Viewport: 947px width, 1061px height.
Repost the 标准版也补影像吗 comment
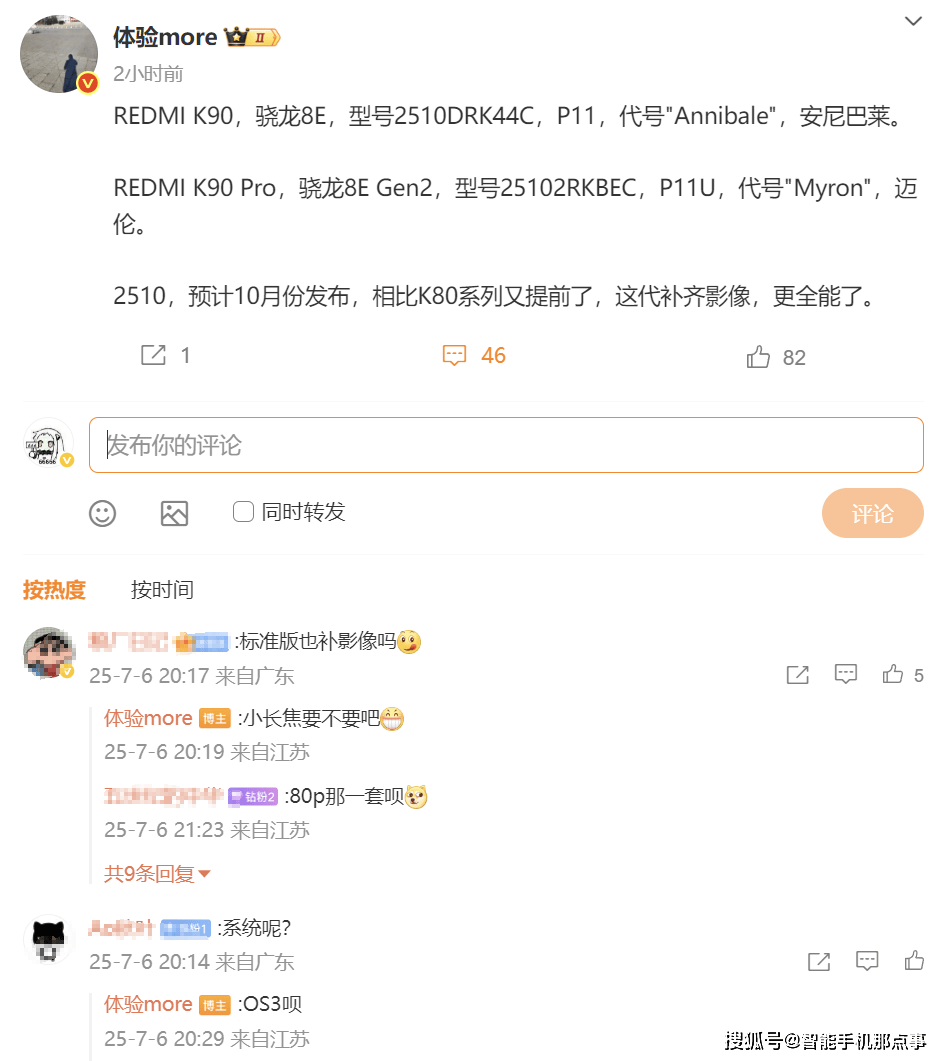(797, 675)
